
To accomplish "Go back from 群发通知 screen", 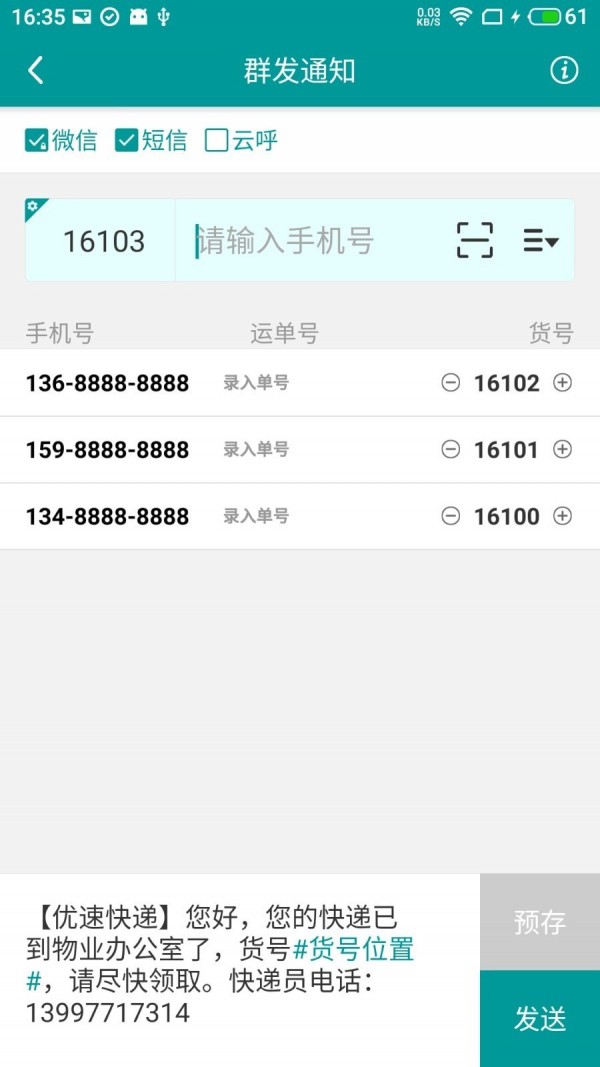I will tap(36, 70).
